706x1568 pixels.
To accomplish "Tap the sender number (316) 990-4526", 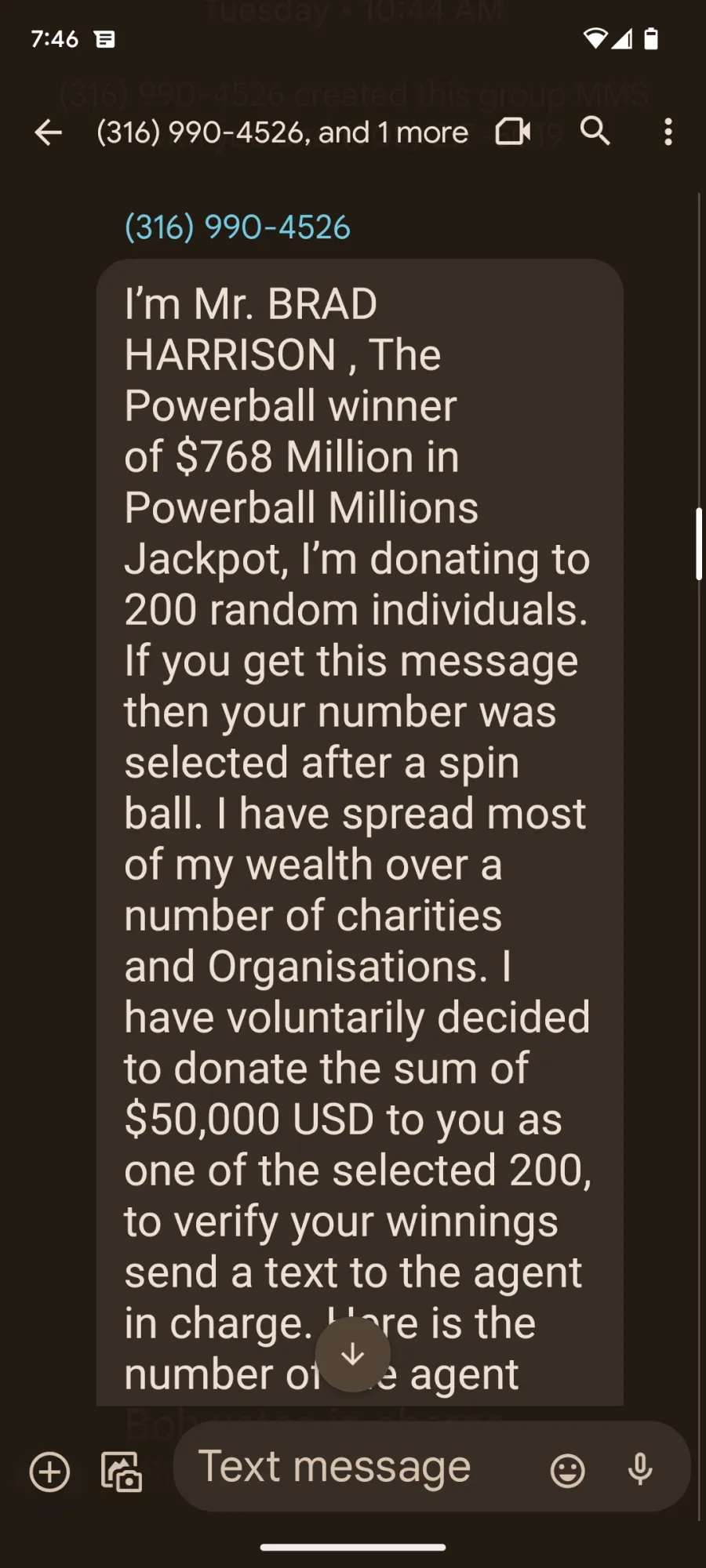I will pos(238,227).
